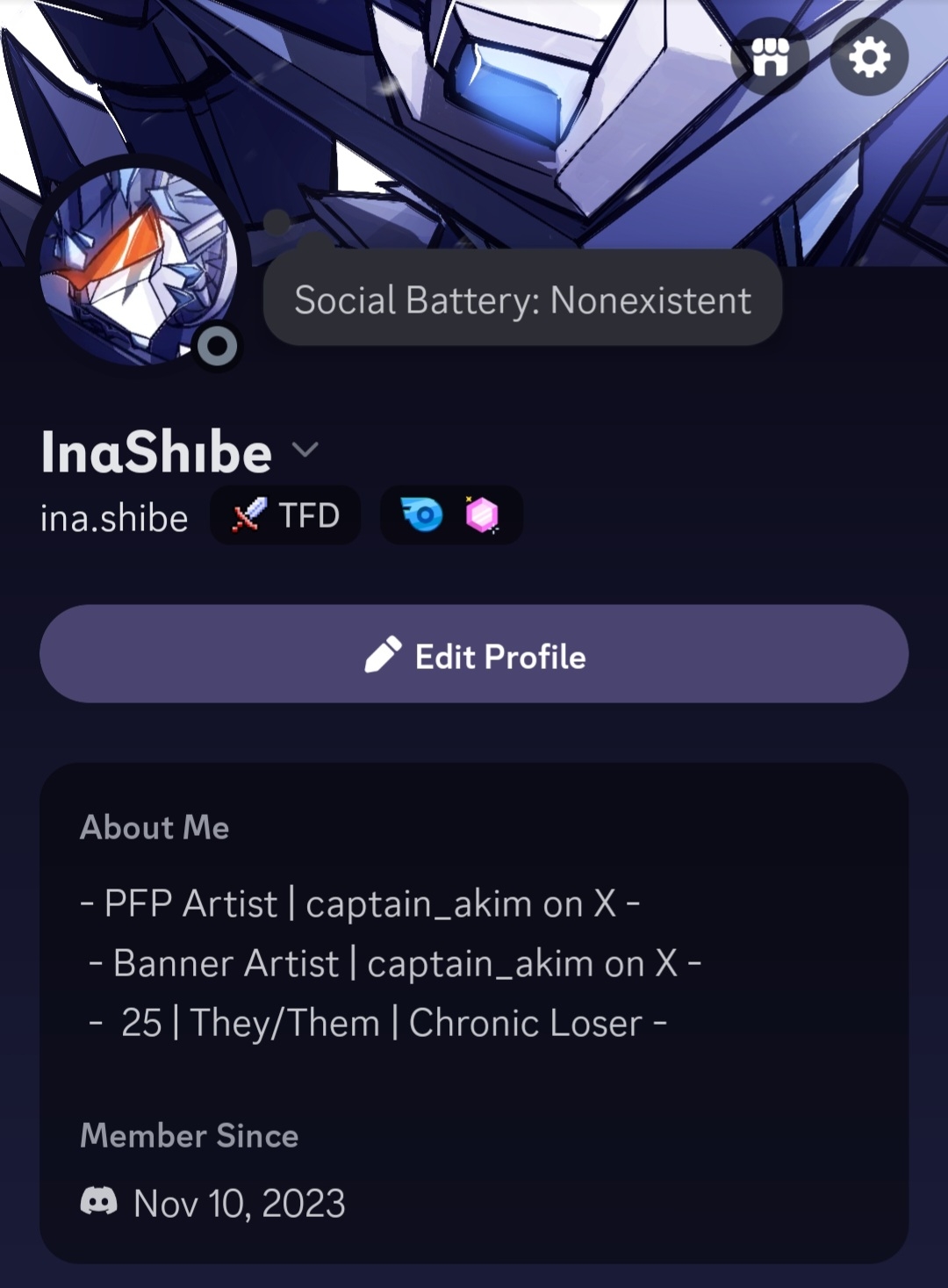The height and width of the screenshot is (1288, 948).
Task: Tap the Edit Profile button
Action: tap(474, 654)
